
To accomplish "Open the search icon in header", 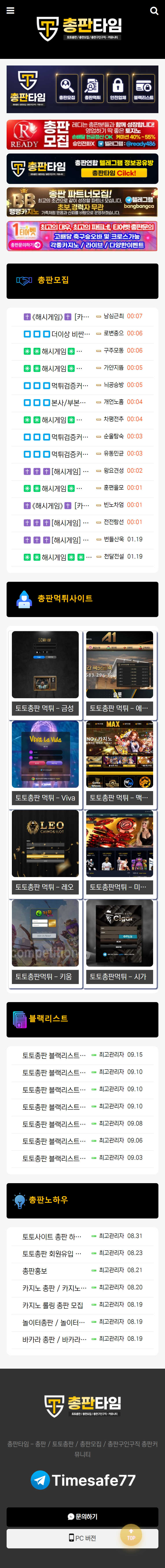I will click(155, 10).
